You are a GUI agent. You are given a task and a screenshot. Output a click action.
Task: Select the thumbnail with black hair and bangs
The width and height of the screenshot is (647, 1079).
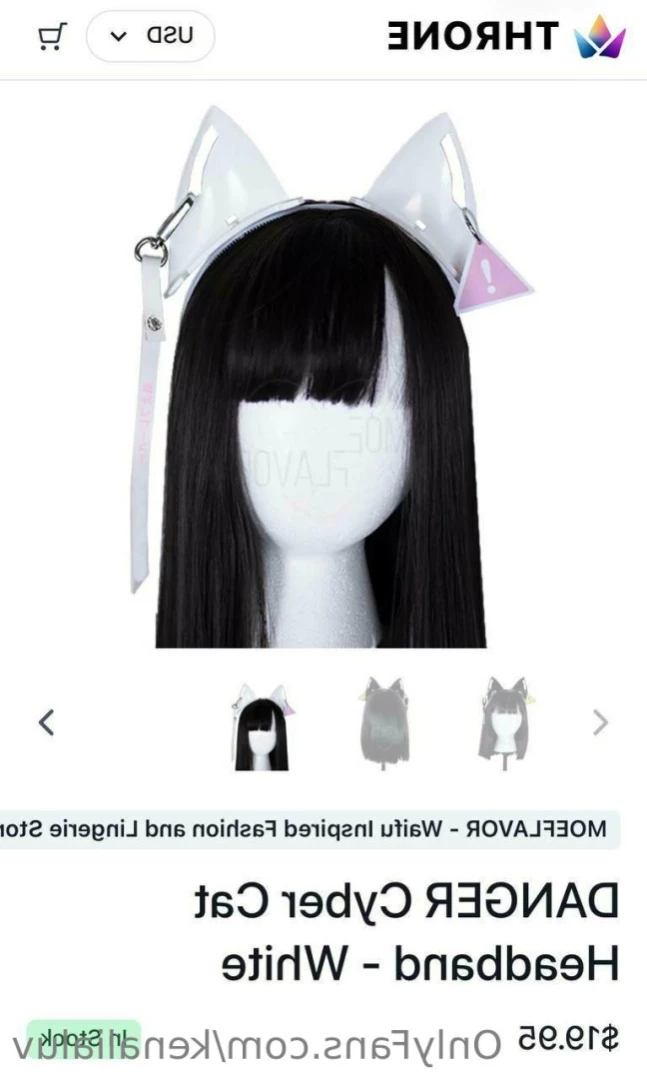(x=262, y=725)
